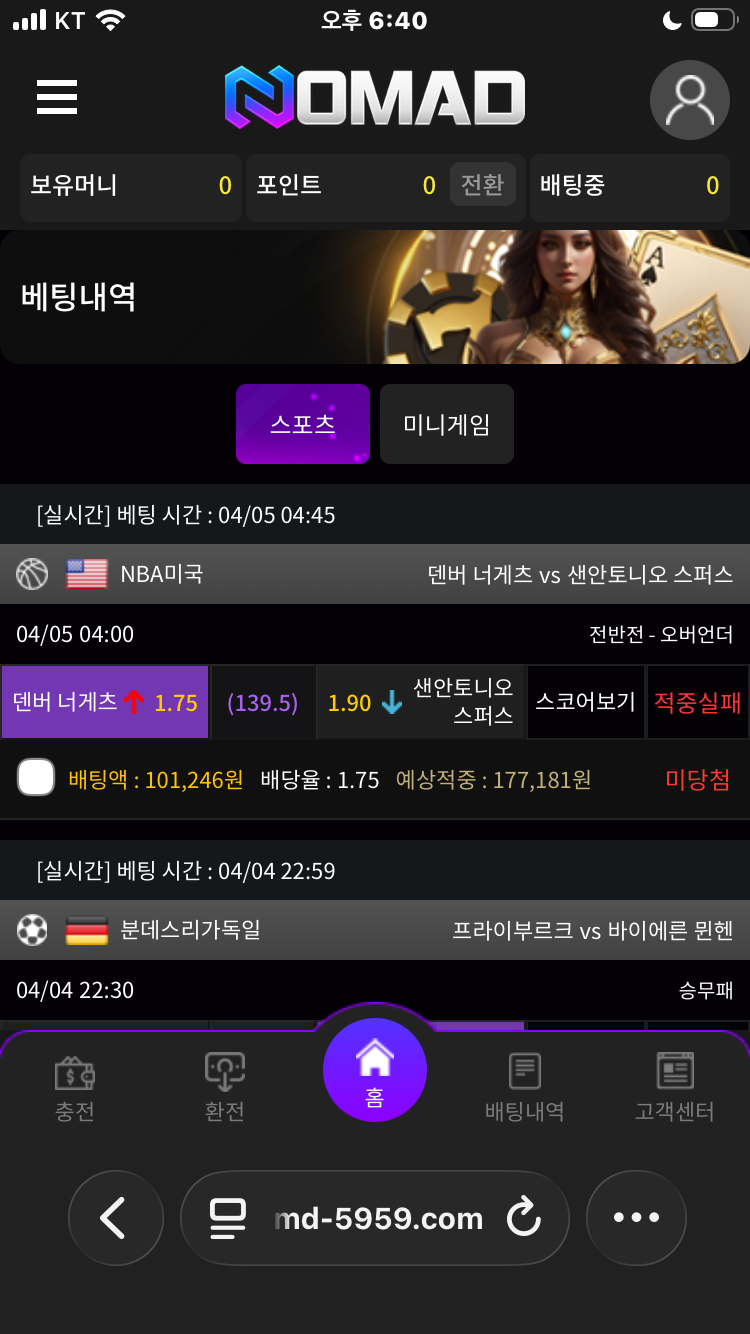Viewport: 750px width, 1334px height.
Task: Open 충전 in the bottom navigation
Action: tap(75, 1087)
